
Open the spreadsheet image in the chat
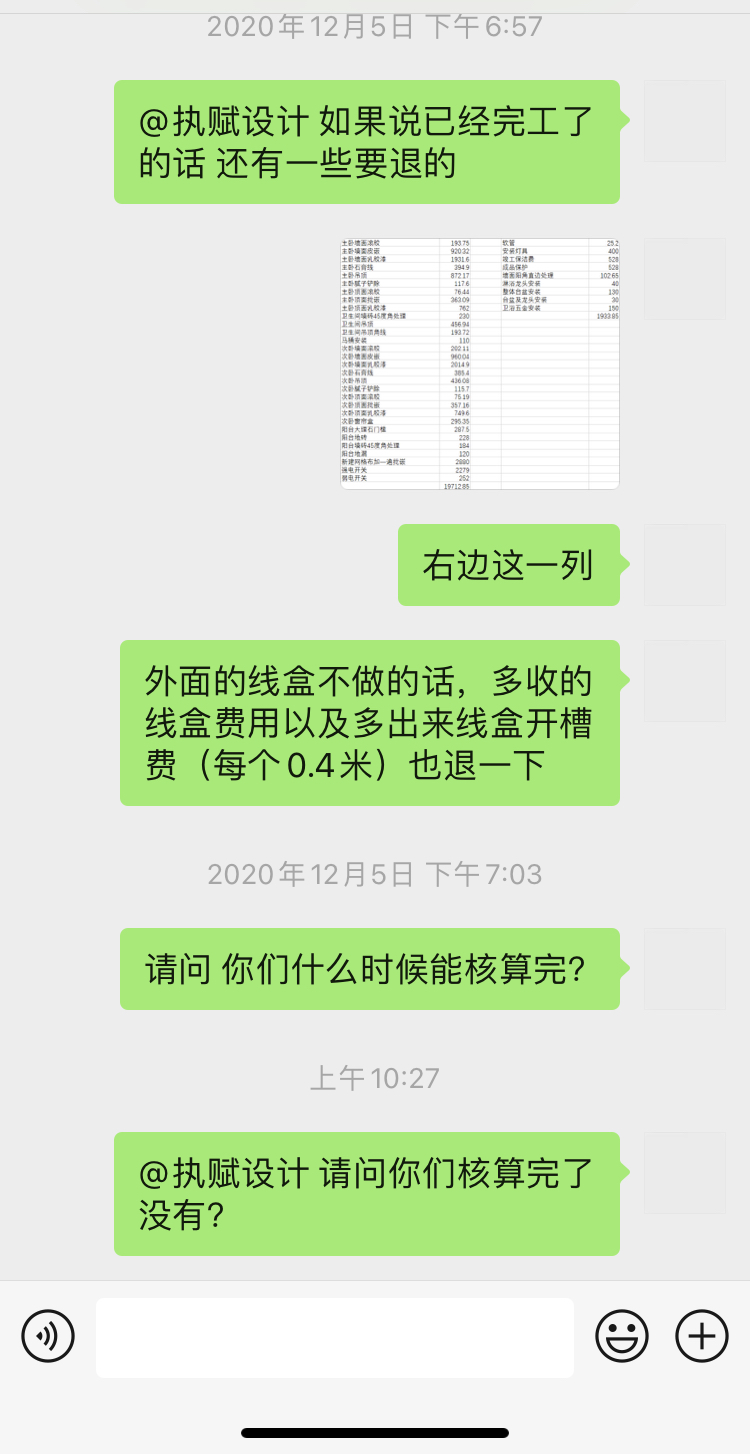[480, 363]
